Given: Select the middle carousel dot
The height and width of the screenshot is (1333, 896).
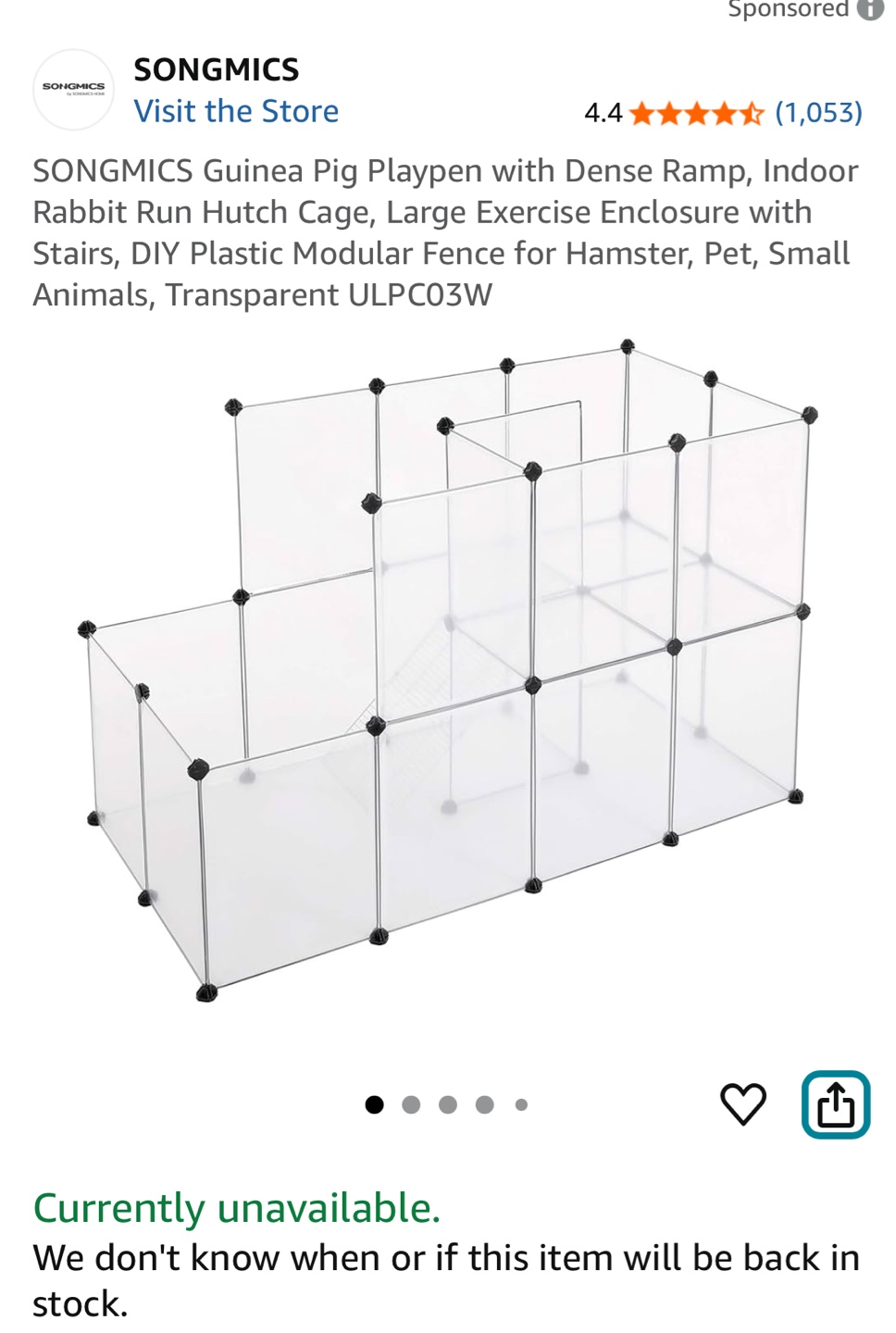Looking at the screenshot, I should pos(448,1104).
